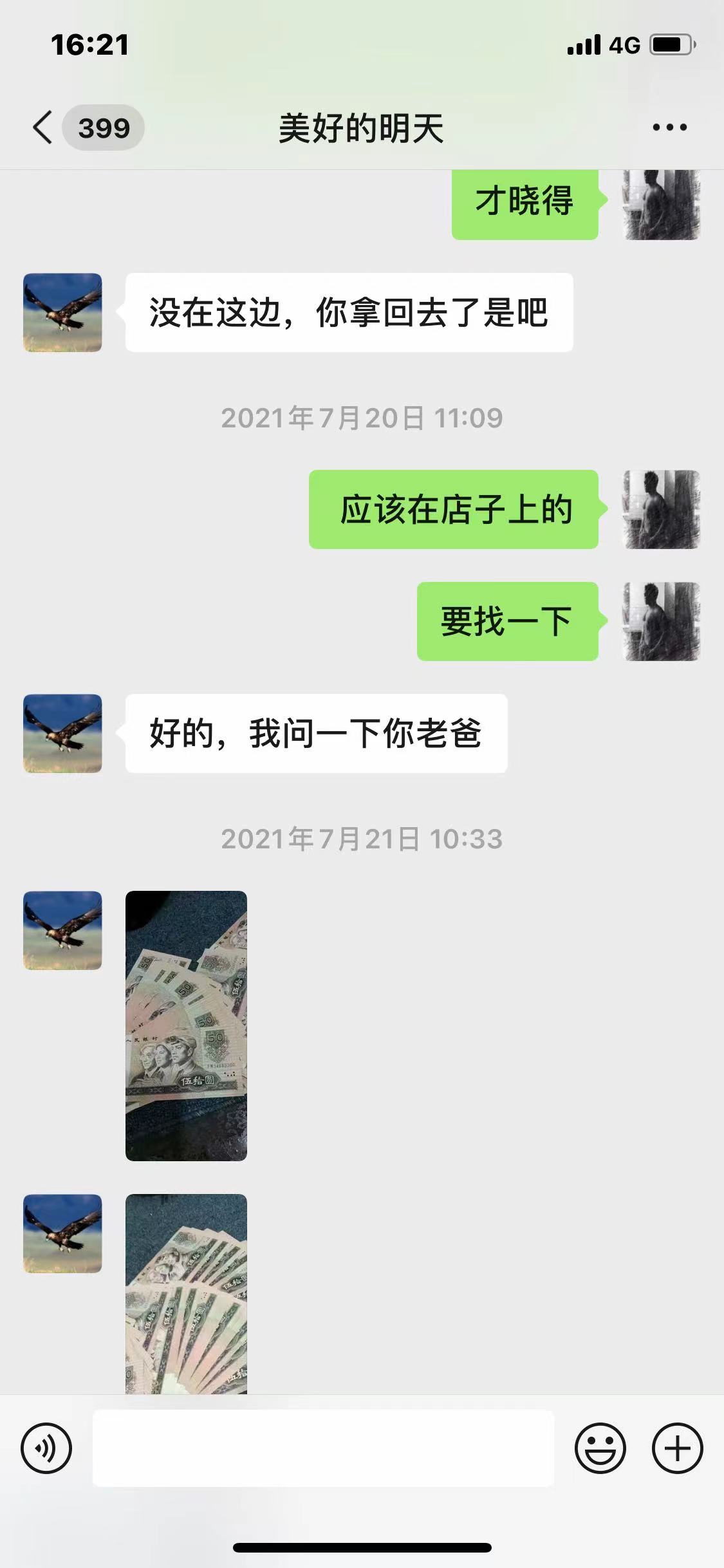The width and height of the screenshot is (724, 1568).
Task: Open the chat options three-dot menu
Action: point(669,127)
